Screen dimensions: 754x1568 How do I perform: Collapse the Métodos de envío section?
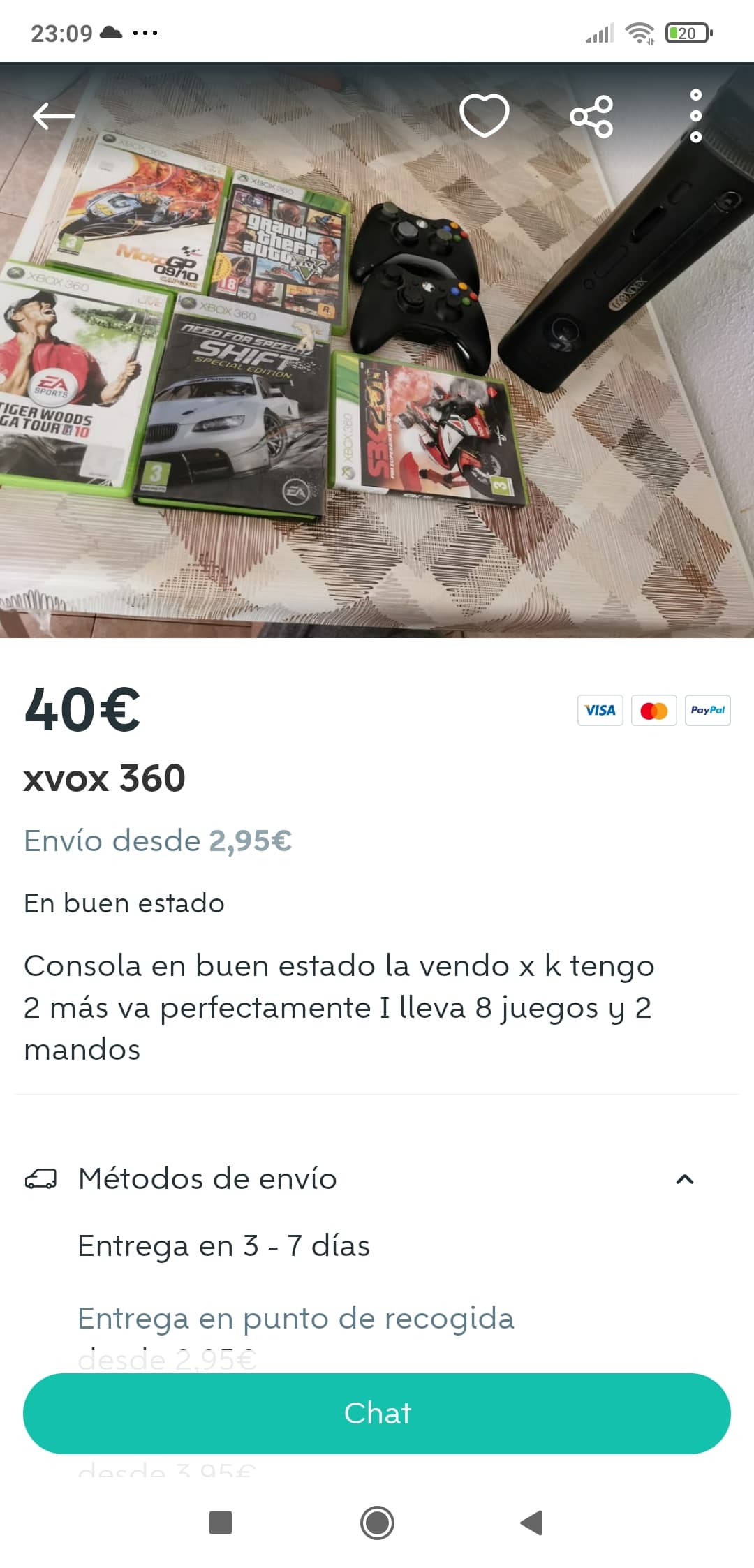tap(685, 1179)
